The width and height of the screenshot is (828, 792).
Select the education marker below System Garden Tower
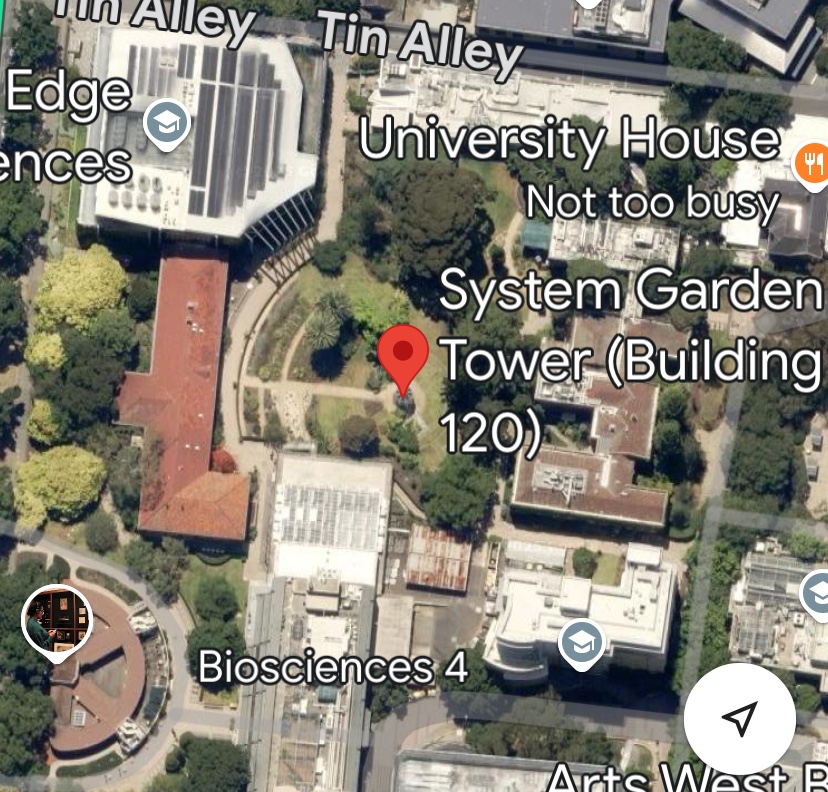coord(581,642)
